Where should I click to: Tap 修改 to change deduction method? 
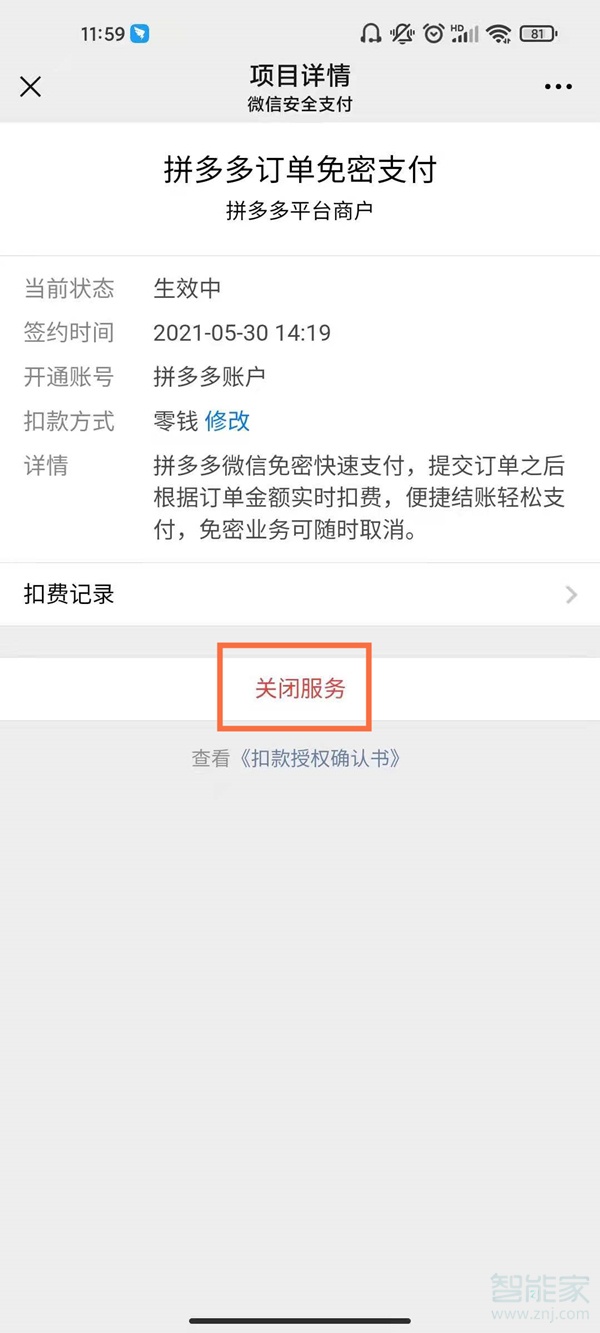point(227,421)
